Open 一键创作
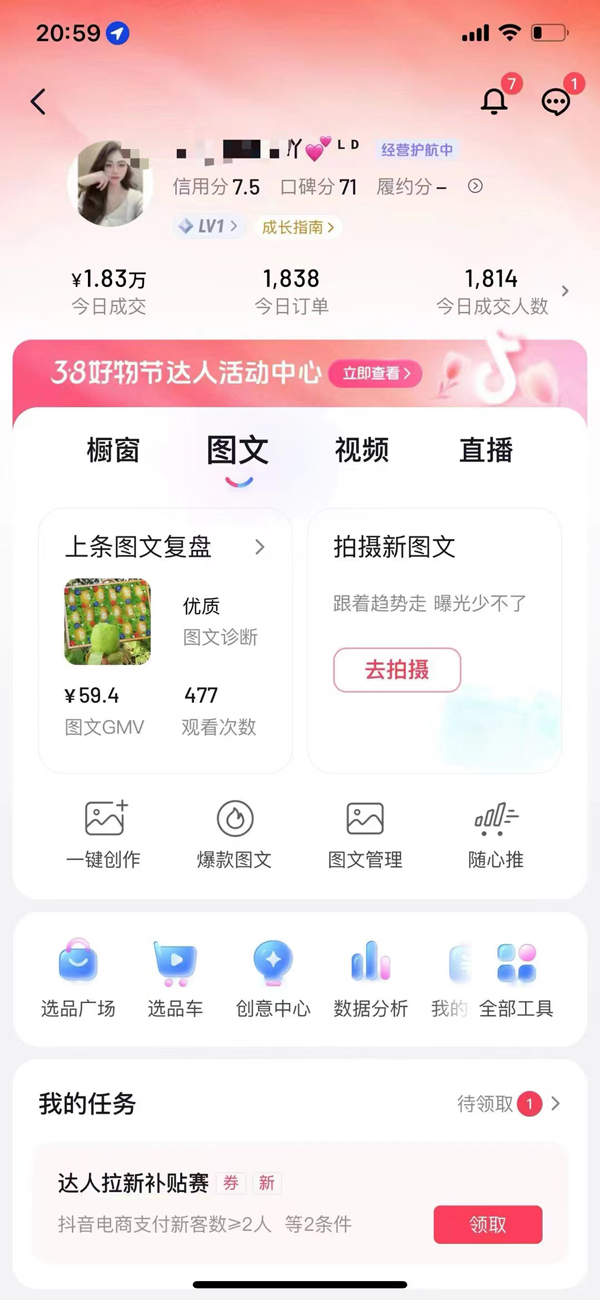The height and width of the screenshot is (1300, 600). (x=103, y=833)
